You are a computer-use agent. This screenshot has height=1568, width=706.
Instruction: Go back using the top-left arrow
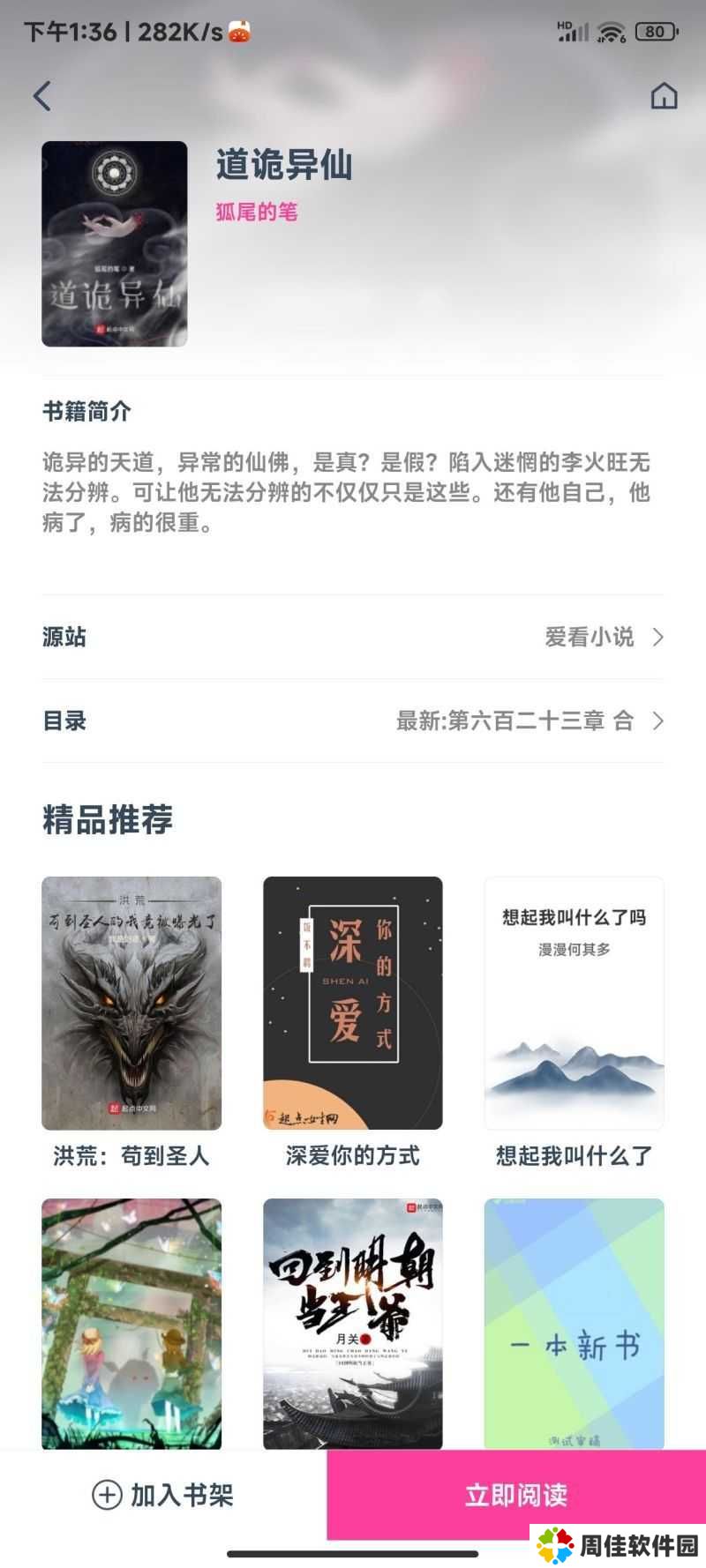pos(42,96)
